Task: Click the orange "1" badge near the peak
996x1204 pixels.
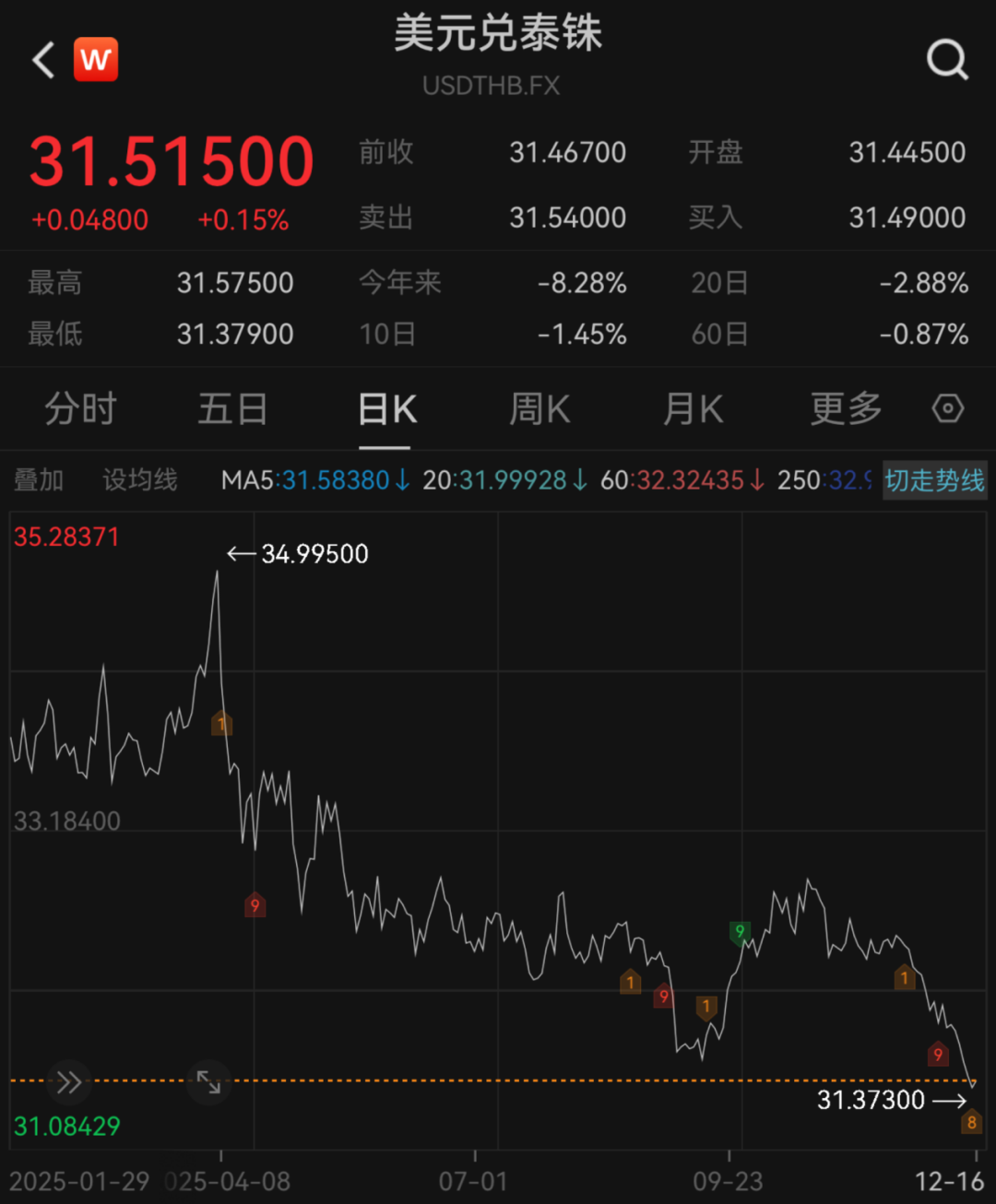Action: pos(221,723)
